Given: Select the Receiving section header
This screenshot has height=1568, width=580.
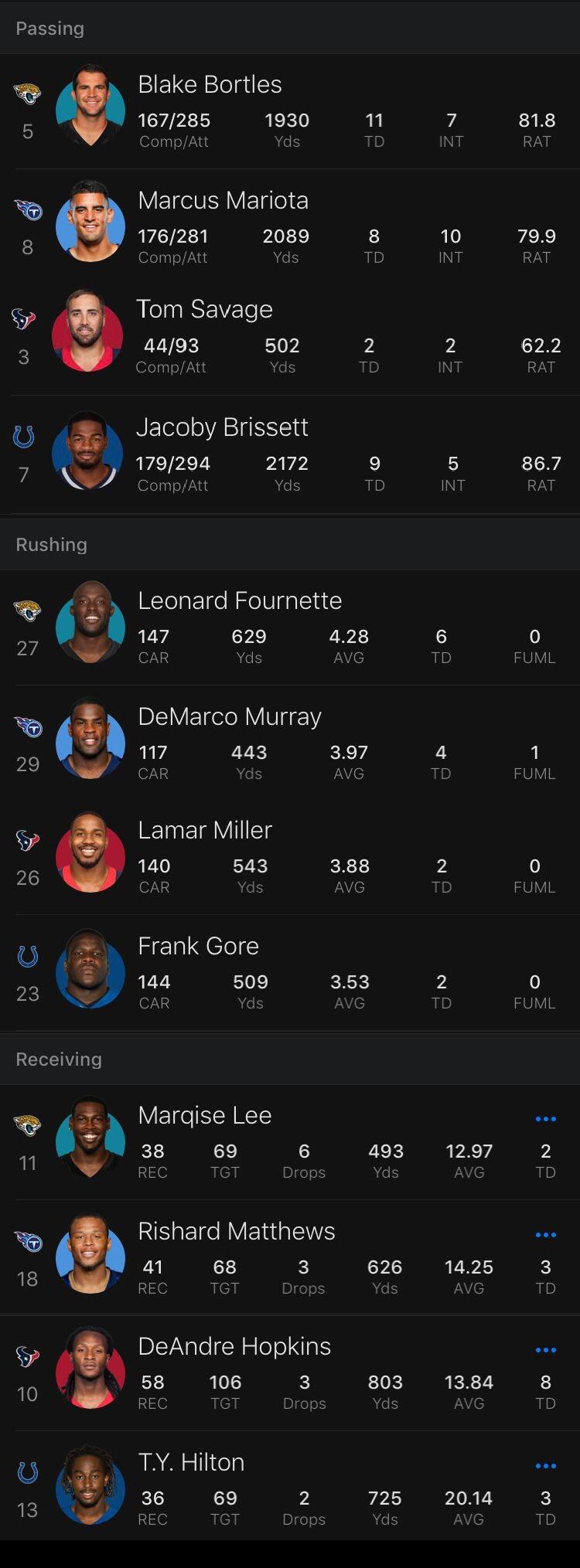Looking at the screenshot, I should tap(57, 1060).
